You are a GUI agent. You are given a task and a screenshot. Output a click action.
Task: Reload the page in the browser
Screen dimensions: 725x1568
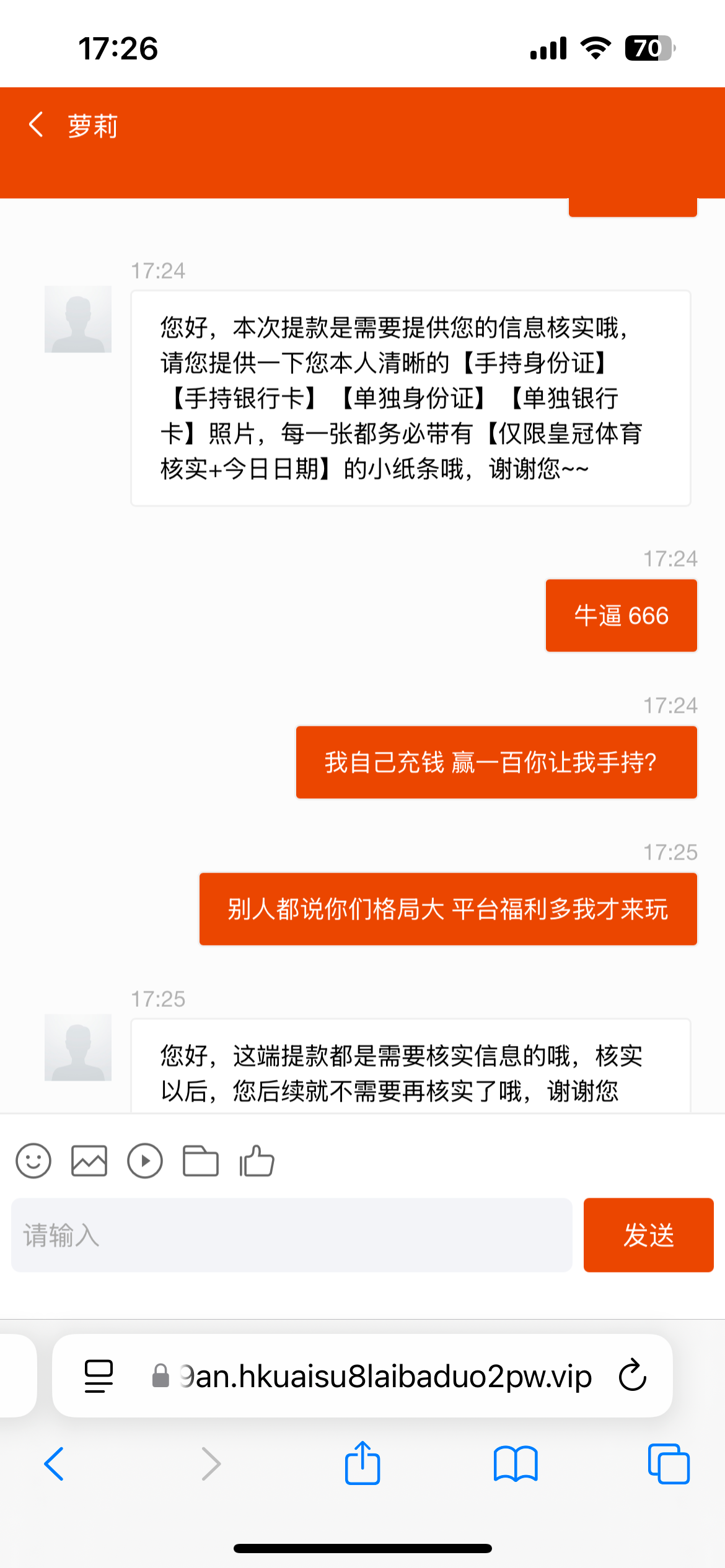pyautogui.click(x=633, y=1375)
